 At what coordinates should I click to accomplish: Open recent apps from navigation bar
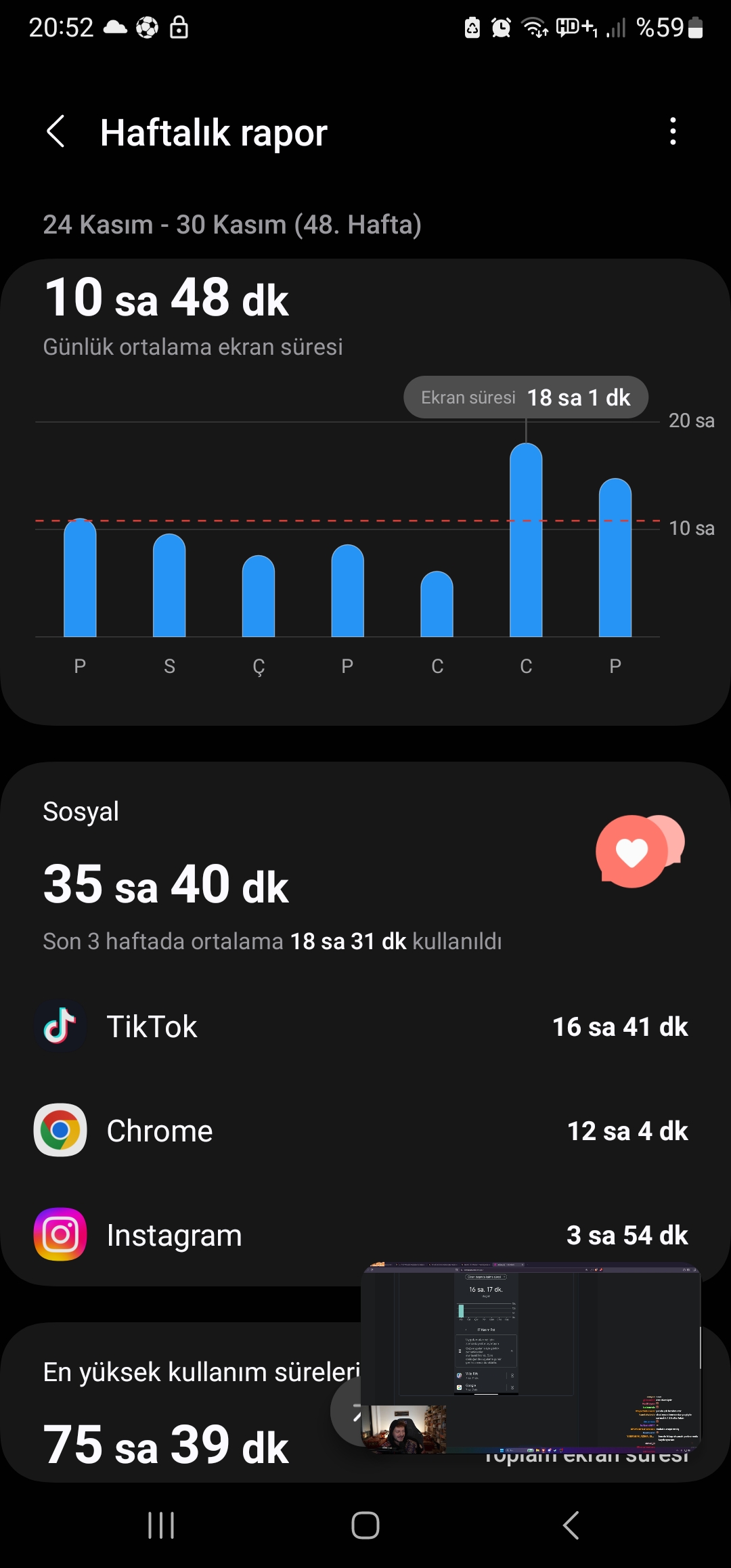click(x=161, y=1525)
